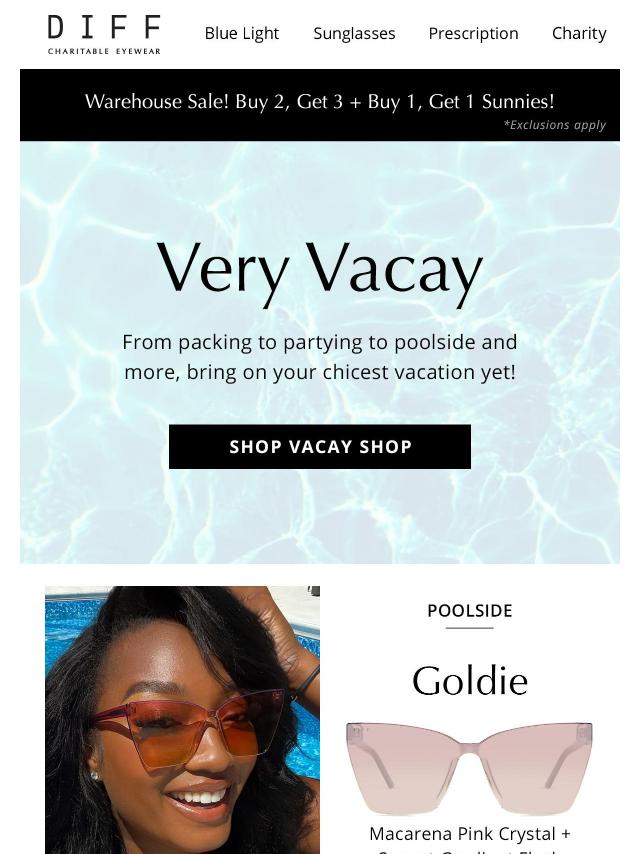Visit the Charity page
640x854 pixels.
click(579, 33)
